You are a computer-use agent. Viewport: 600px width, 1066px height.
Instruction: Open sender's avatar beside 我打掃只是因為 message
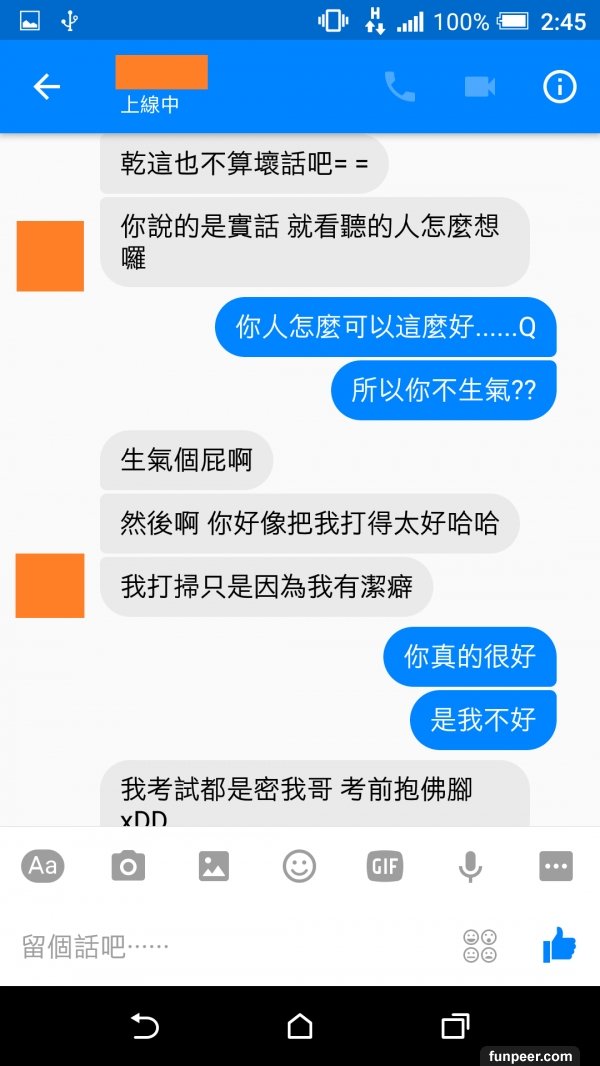pyautogui.click(x=50, y=585)
